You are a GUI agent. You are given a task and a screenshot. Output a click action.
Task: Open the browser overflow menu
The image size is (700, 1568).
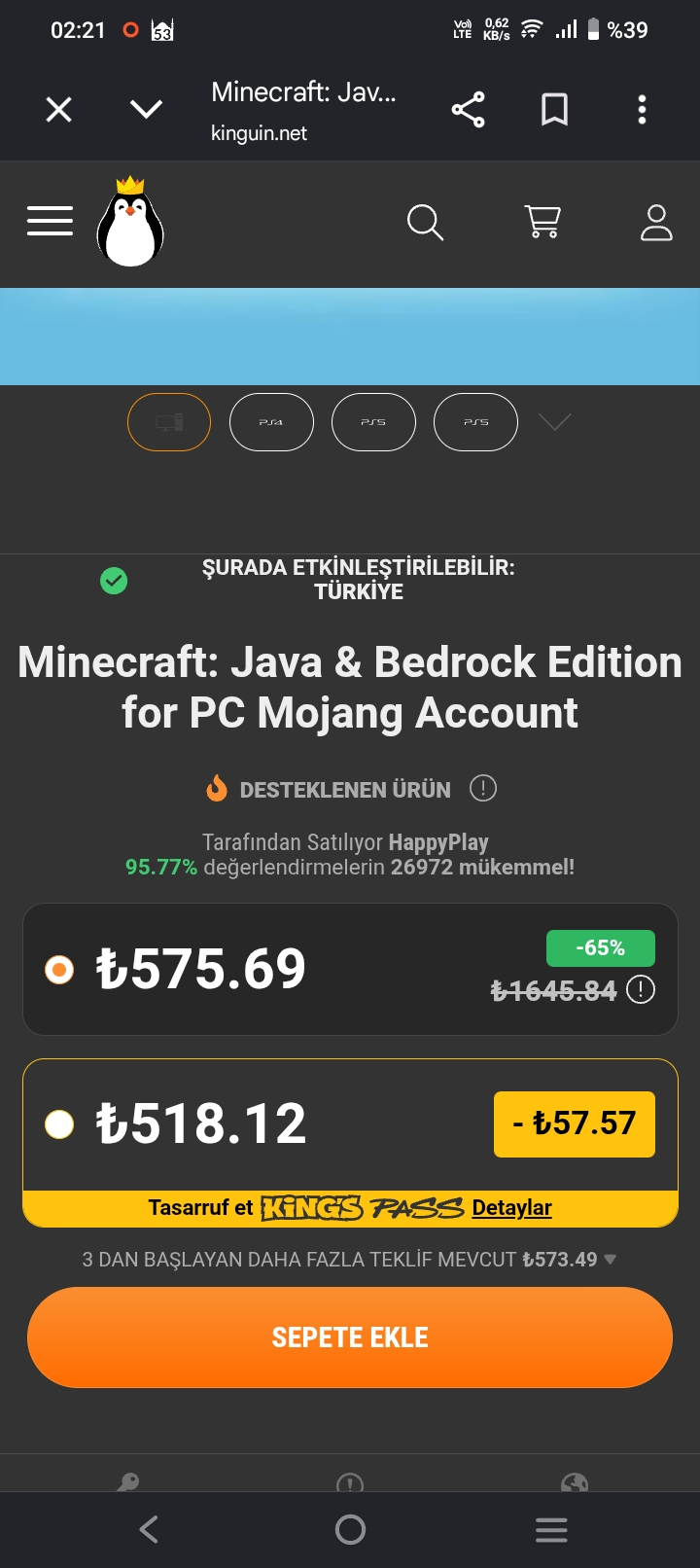tap(642, 110)
